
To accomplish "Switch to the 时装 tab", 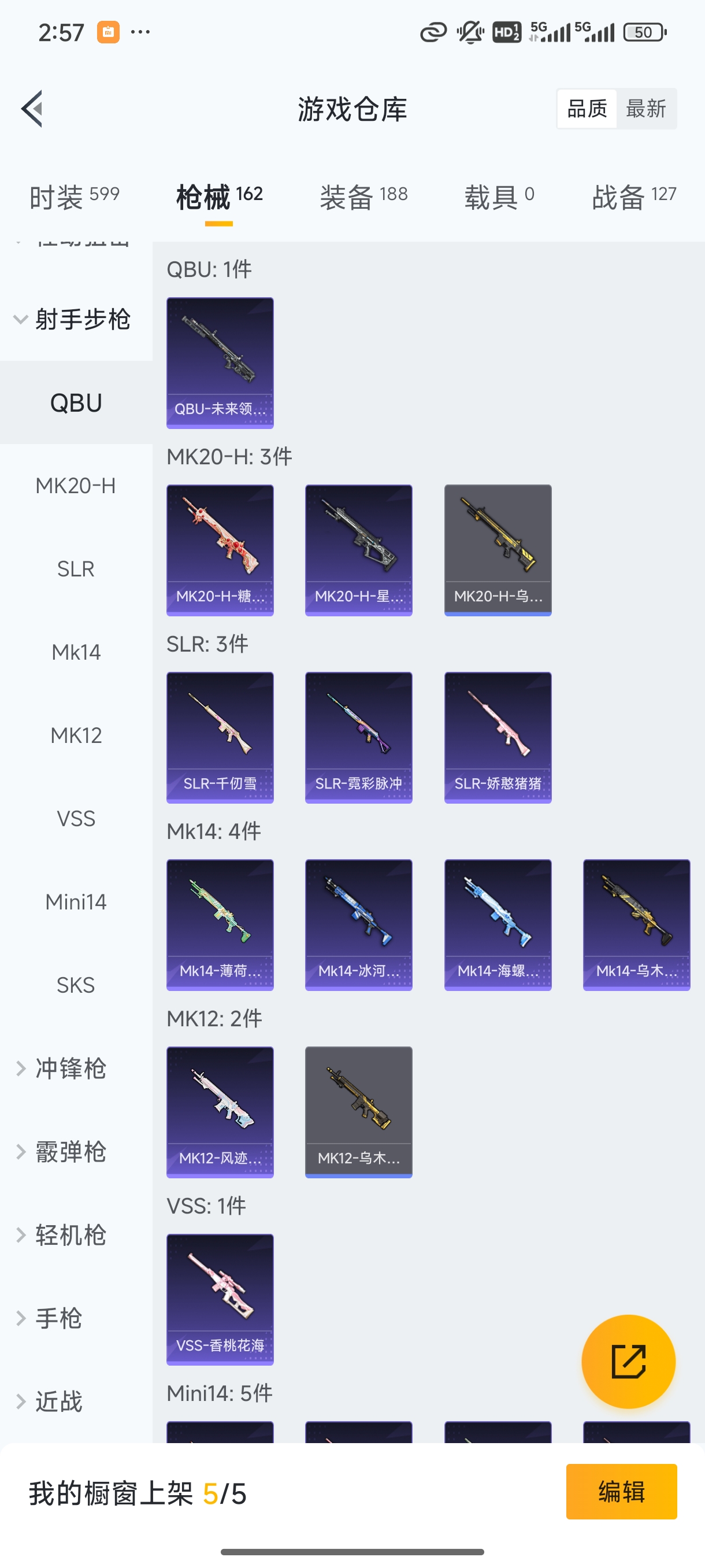I will pyautogui.click(x=74, y=197).
